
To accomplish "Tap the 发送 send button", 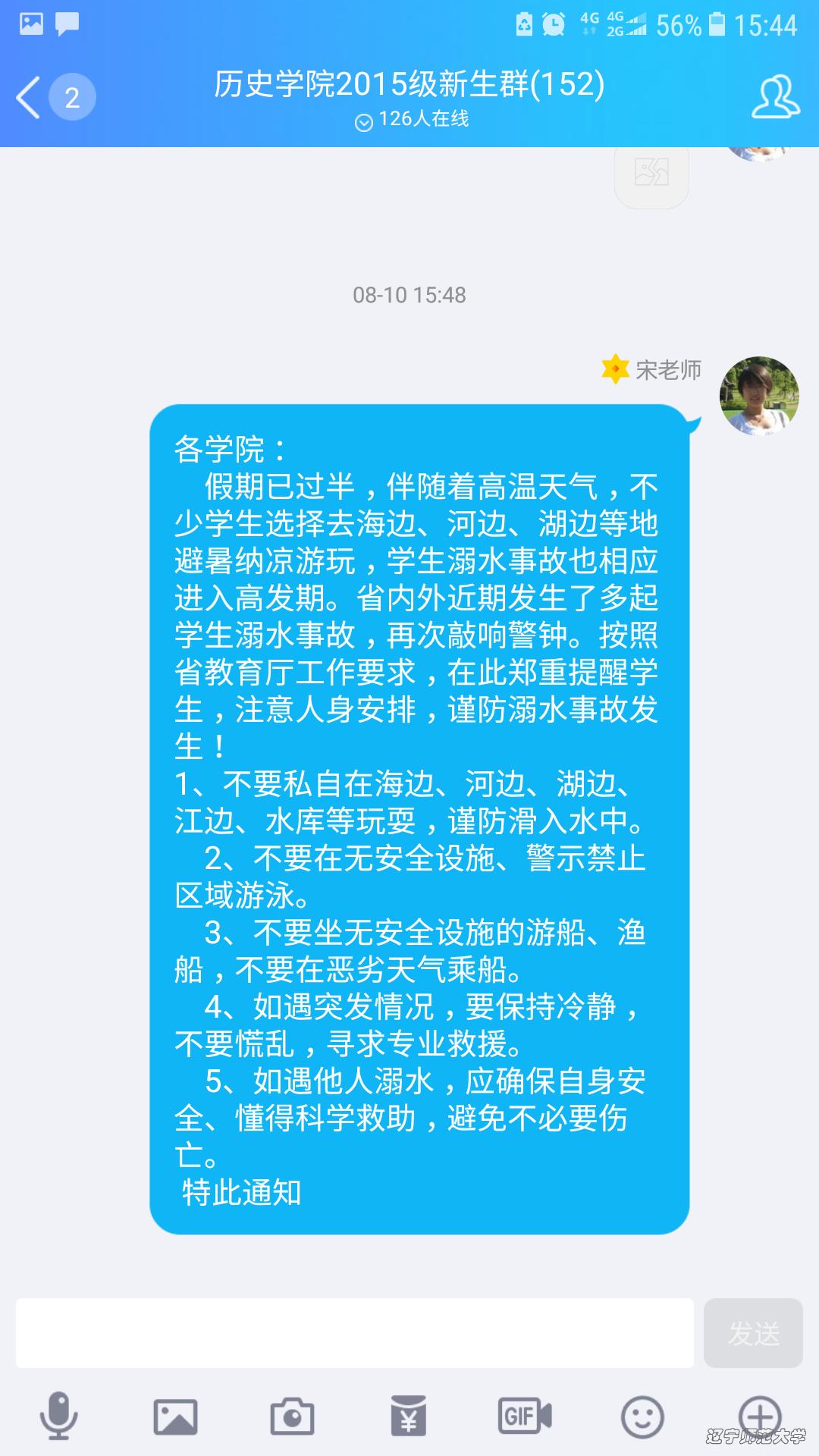I will (753, 1333).
